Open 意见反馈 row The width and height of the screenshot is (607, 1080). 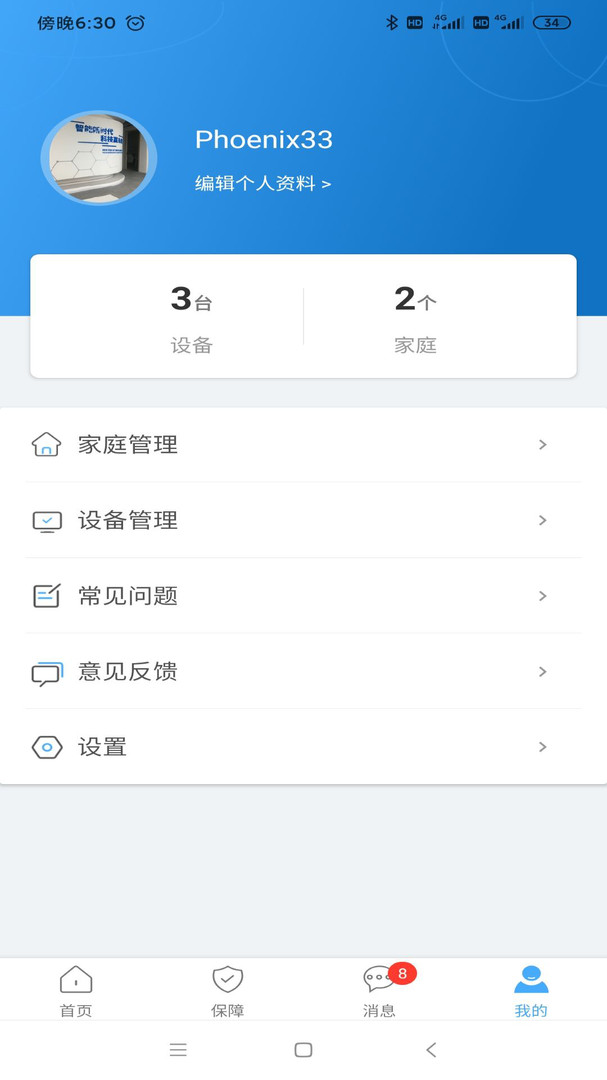(x=303, y=672)
